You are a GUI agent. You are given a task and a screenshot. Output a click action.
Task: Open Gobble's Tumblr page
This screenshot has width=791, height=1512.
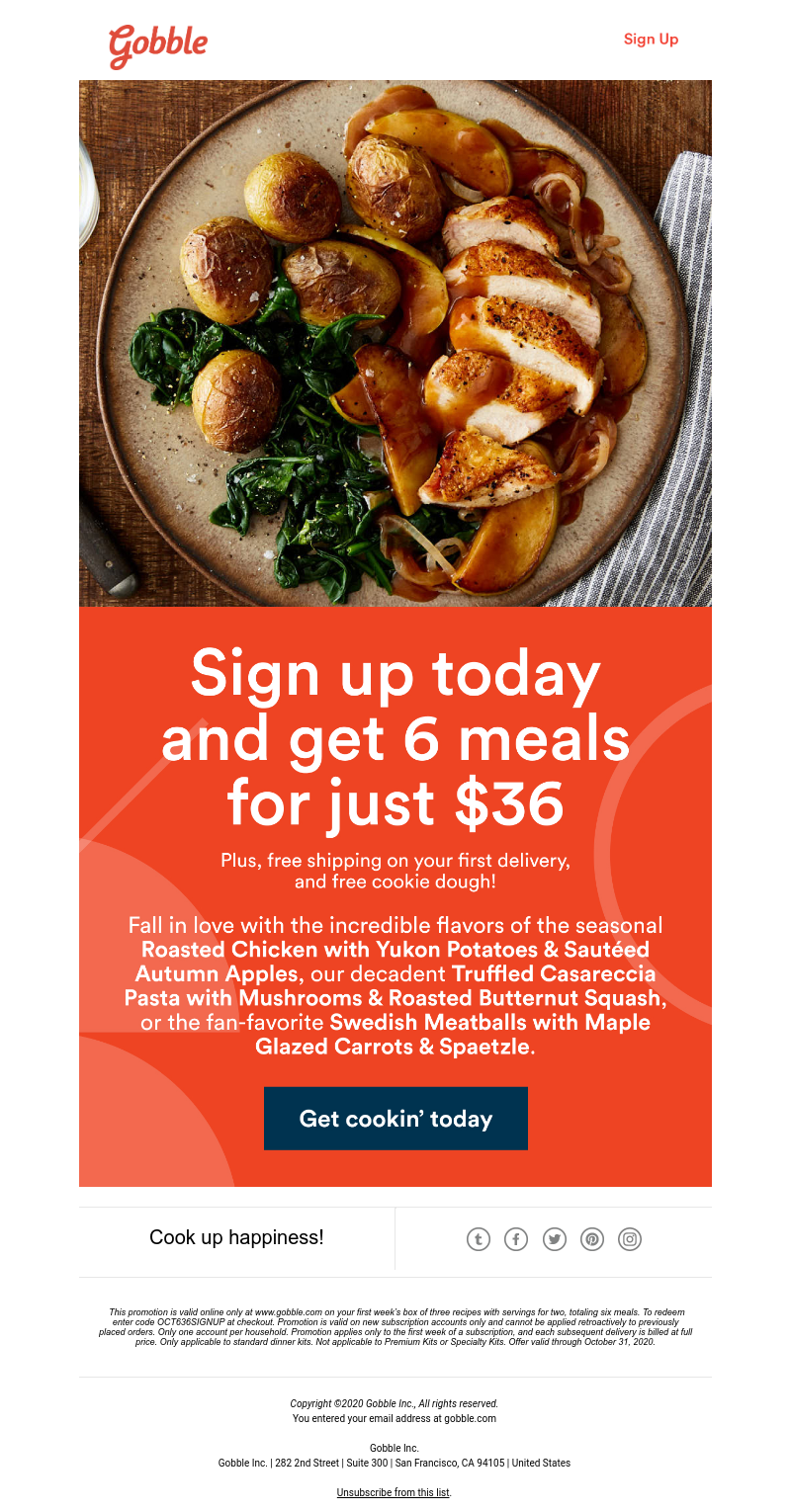click(479, 1238)
